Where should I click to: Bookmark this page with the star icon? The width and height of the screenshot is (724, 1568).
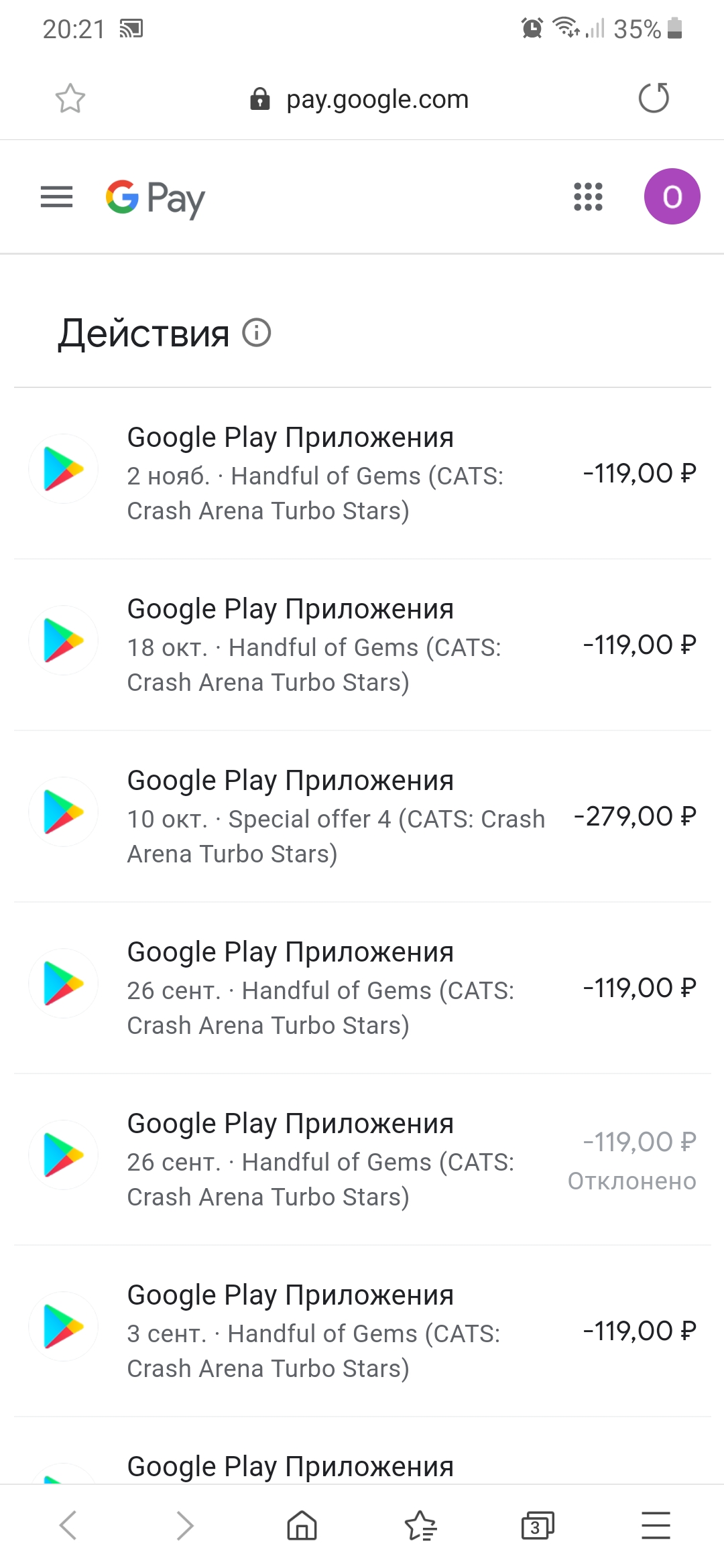point(70,99)
